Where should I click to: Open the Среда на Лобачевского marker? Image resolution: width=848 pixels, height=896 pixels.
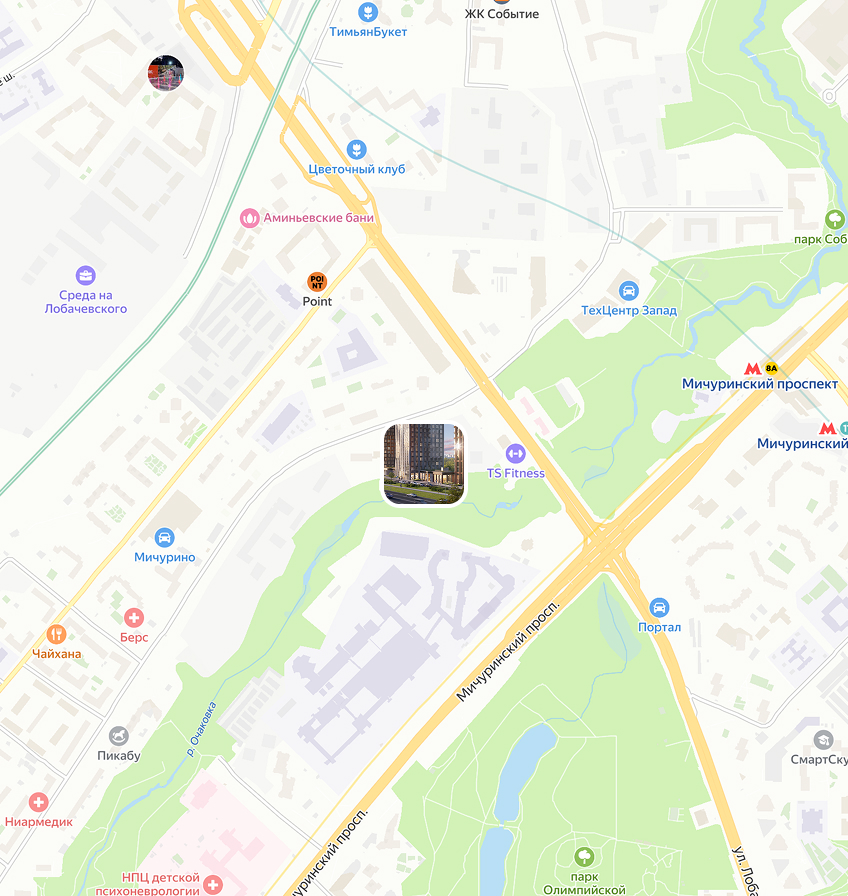(x=86, y=275)
